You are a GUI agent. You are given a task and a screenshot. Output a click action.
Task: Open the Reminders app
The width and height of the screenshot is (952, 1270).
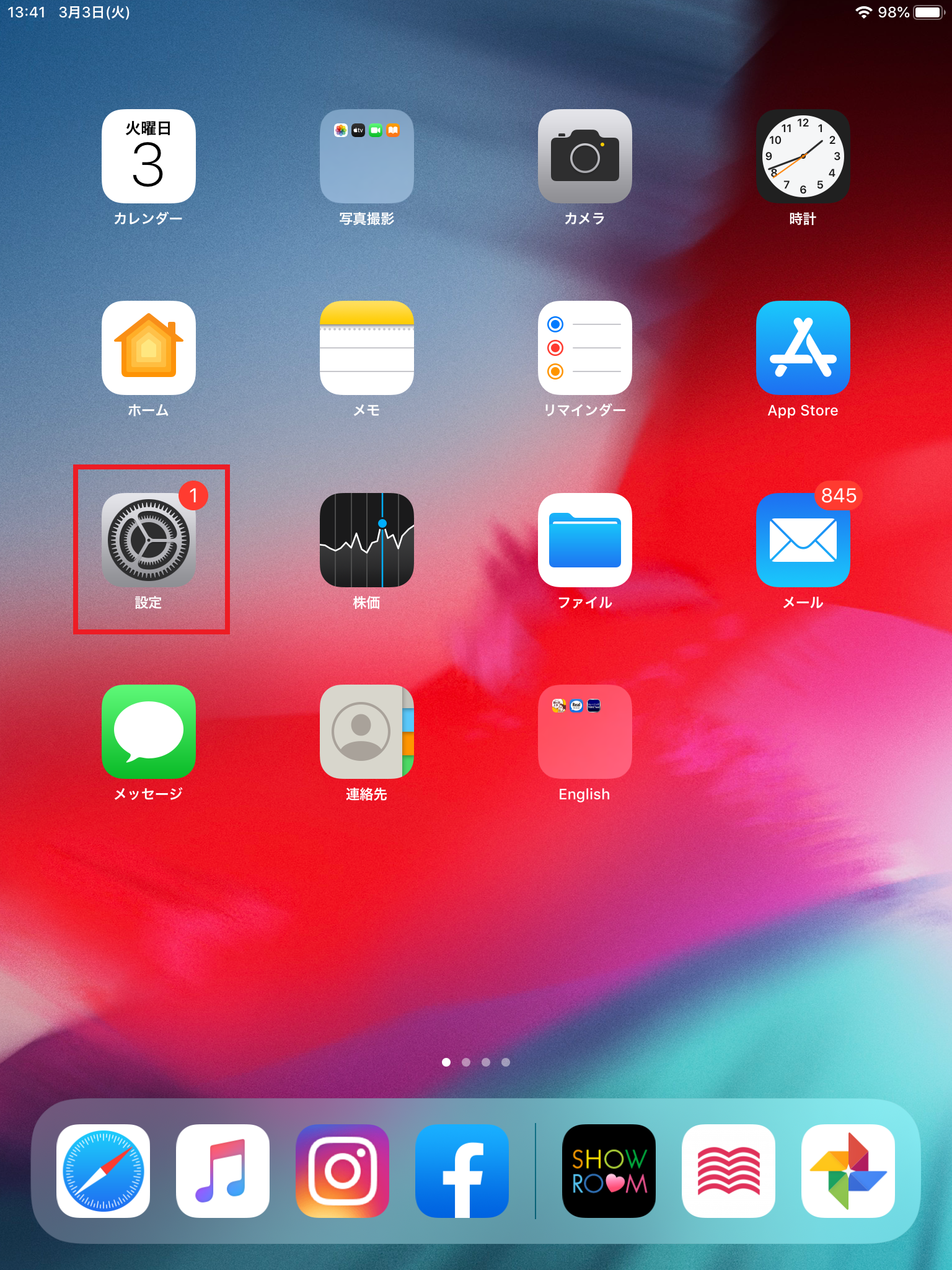point(584,348)
